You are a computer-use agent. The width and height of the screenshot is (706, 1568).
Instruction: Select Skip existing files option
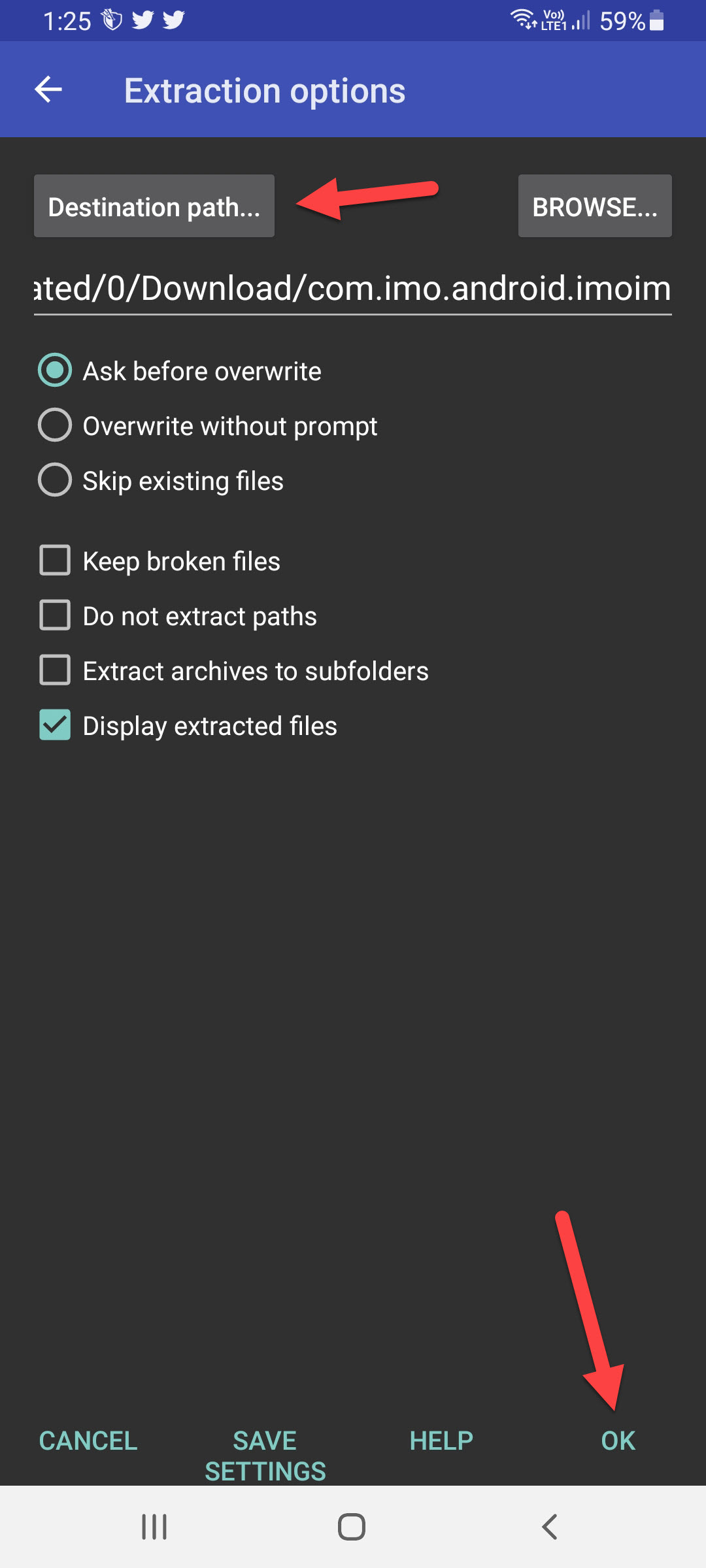click(55, 480)
